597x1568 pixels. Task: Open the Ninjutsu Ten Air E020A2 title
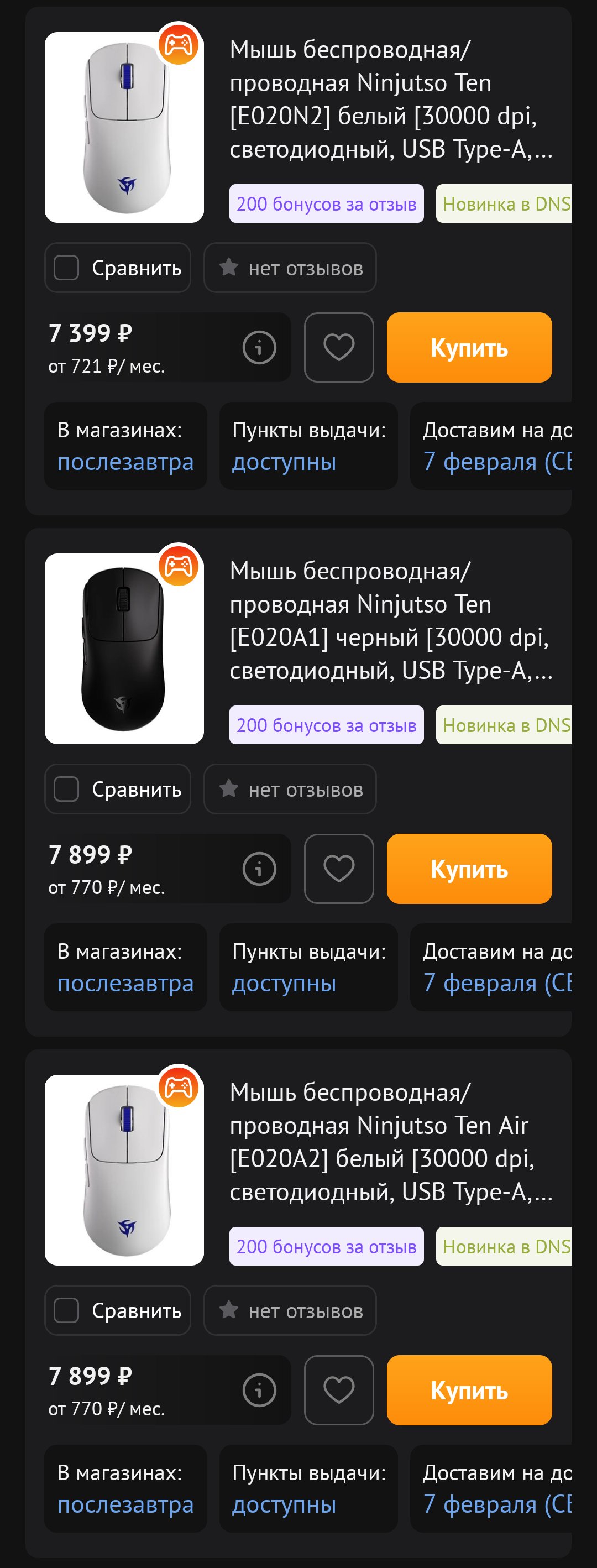point(390,1142)
